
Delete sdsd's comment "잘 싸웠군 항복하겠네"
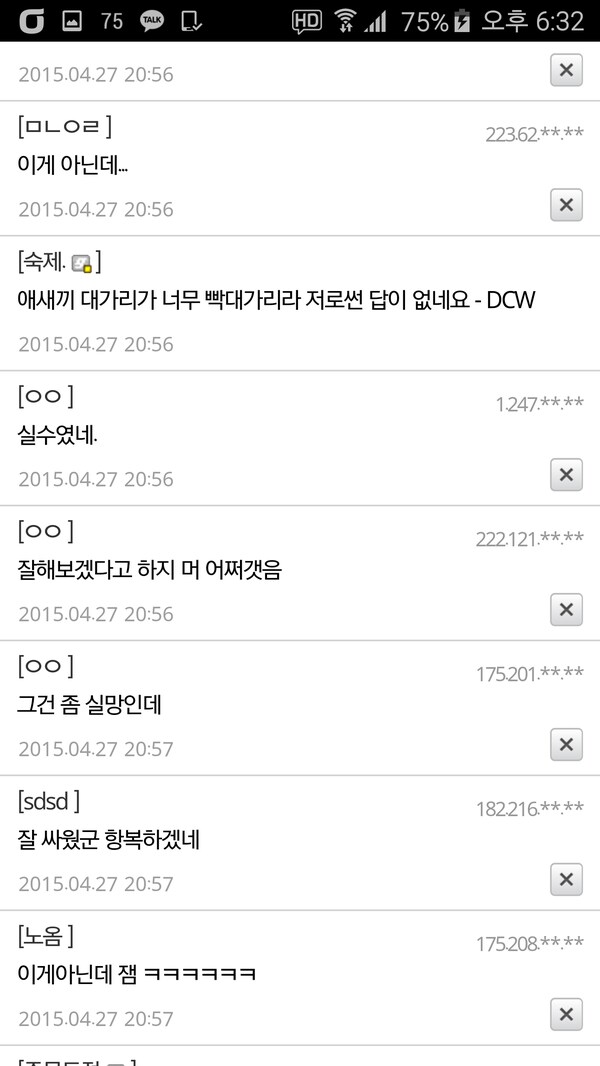(x=566, y=880)
